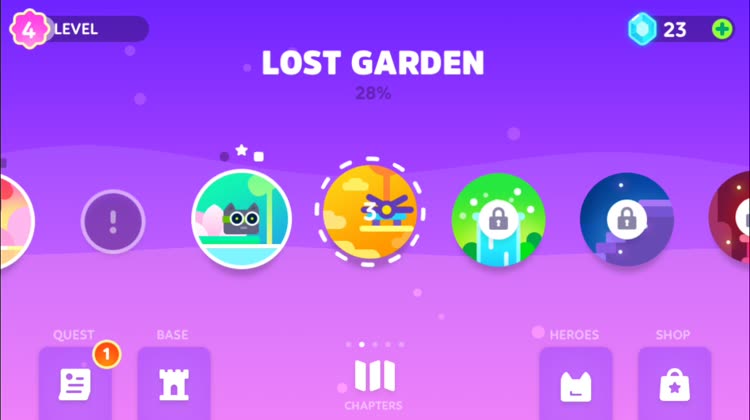The image size is (750, 420).
Task: Open the Base menu
Action: (x=173, y=382)
